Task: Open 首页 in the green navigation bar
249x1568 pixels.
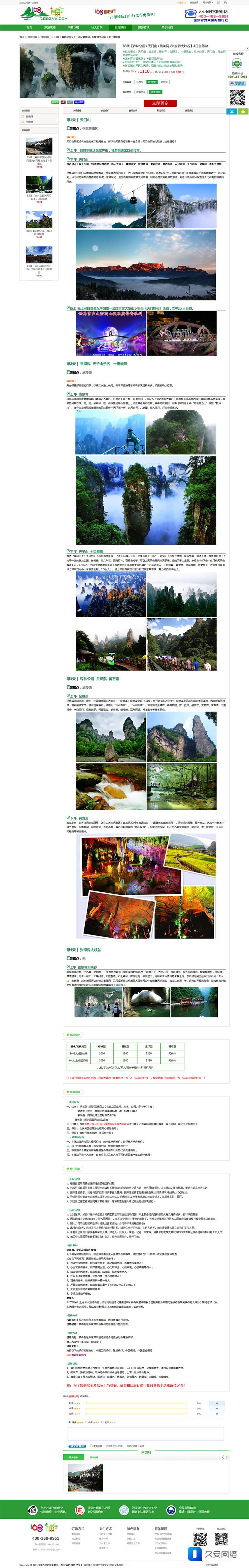Action: [x=29, y=27]
